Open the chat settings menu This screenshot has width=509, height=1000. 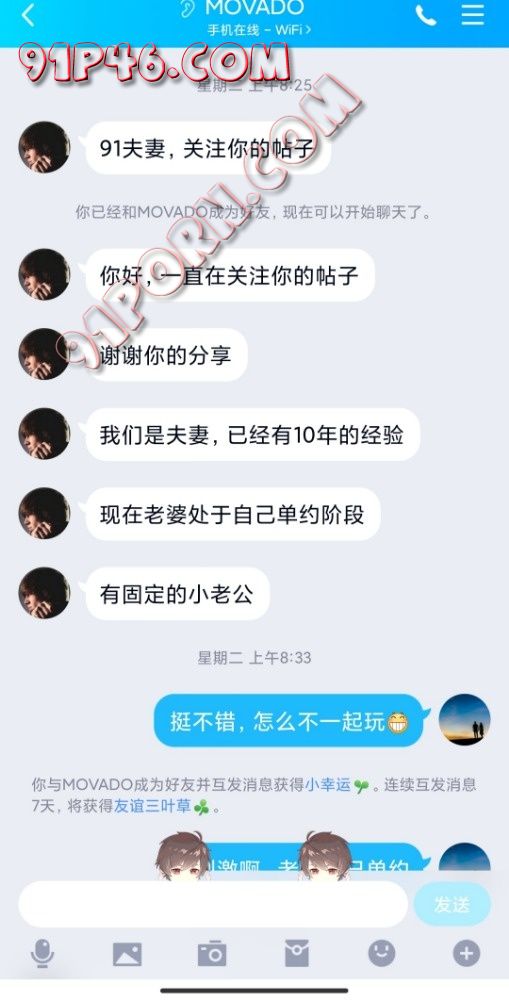click(x=473, y=15)
